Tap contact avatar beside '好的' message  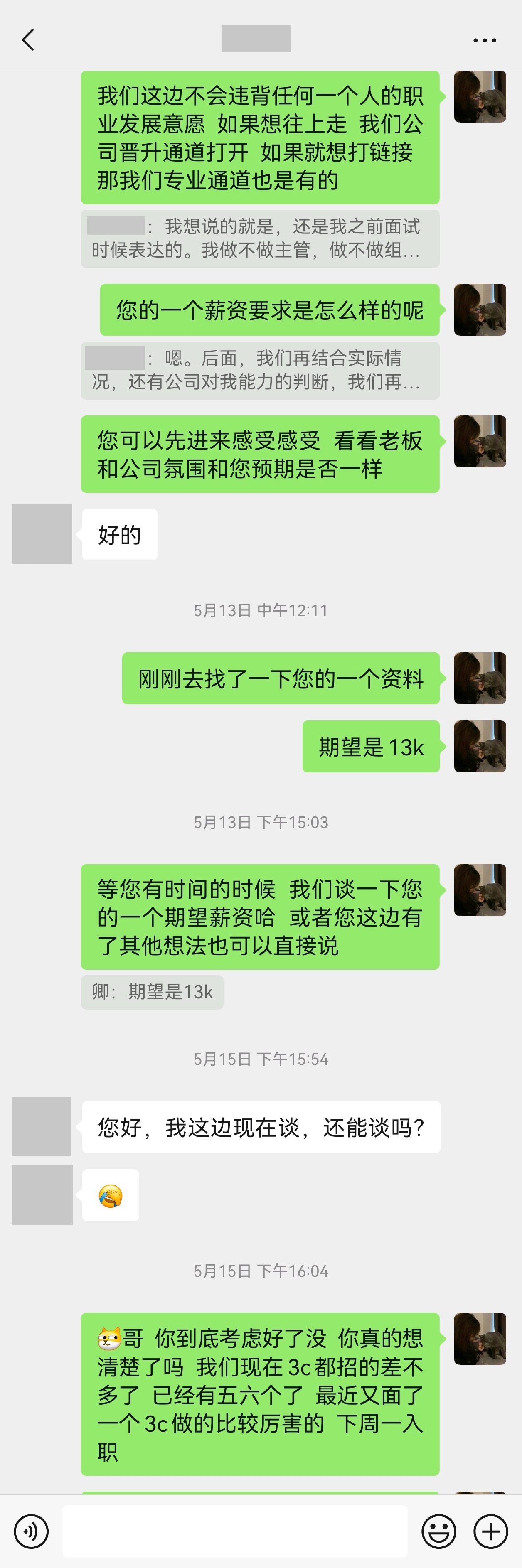[42, 534]
